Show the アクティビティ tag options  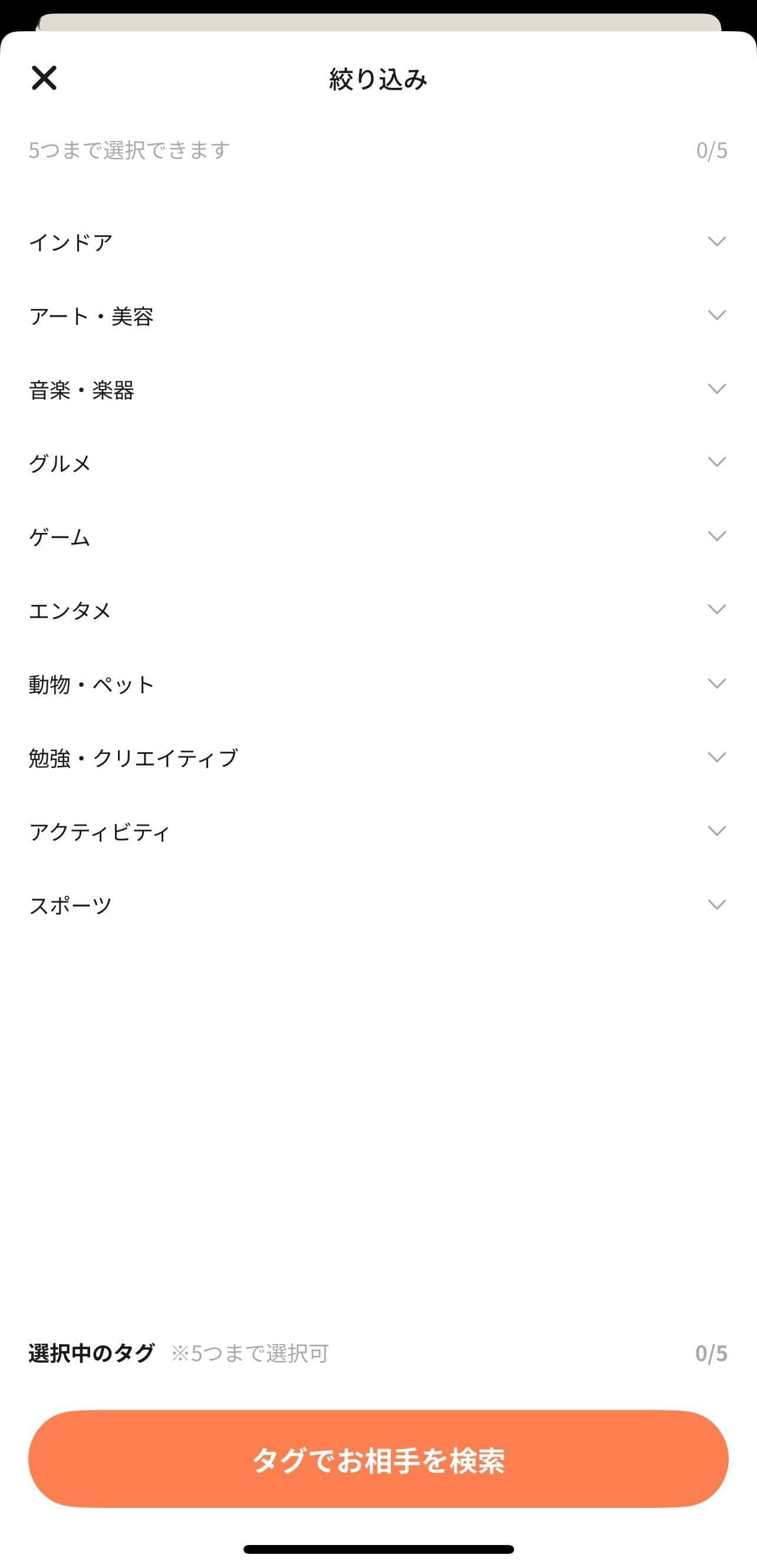click(377, 831)
